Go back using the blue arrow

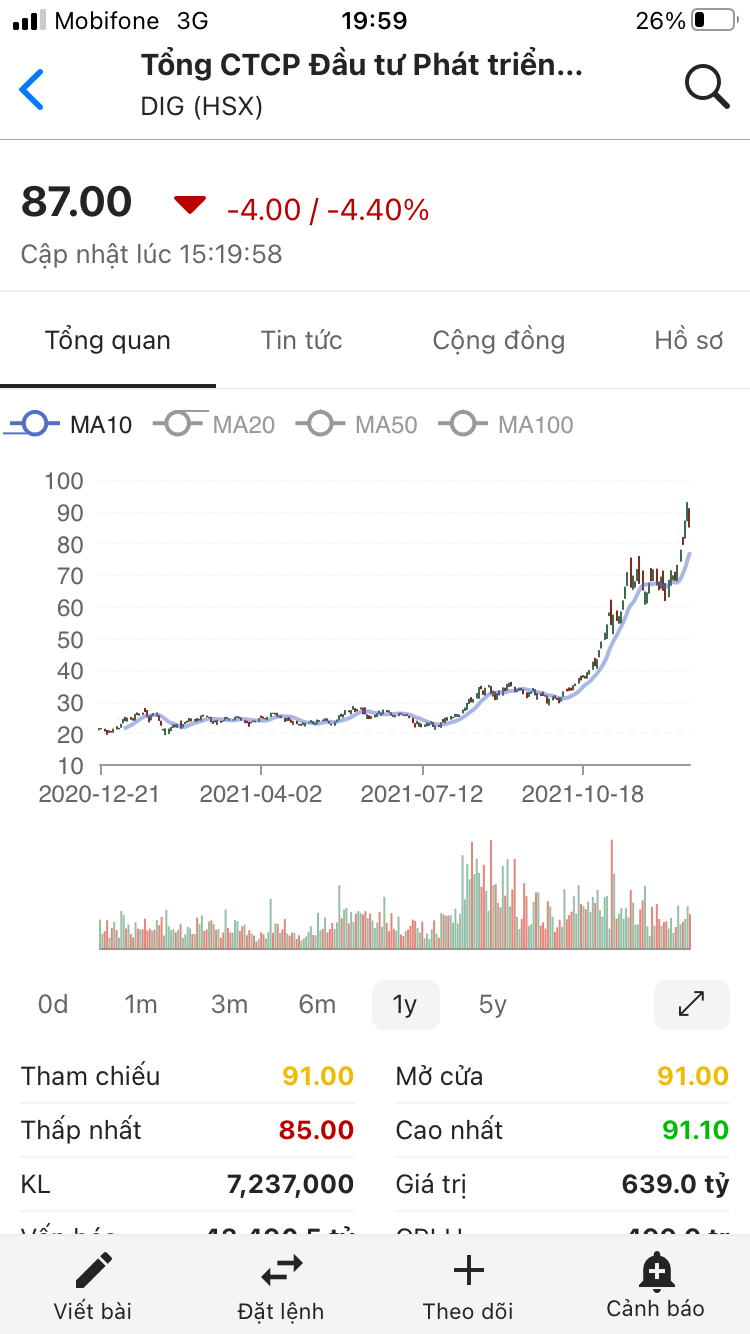click(x=32, y=89)
